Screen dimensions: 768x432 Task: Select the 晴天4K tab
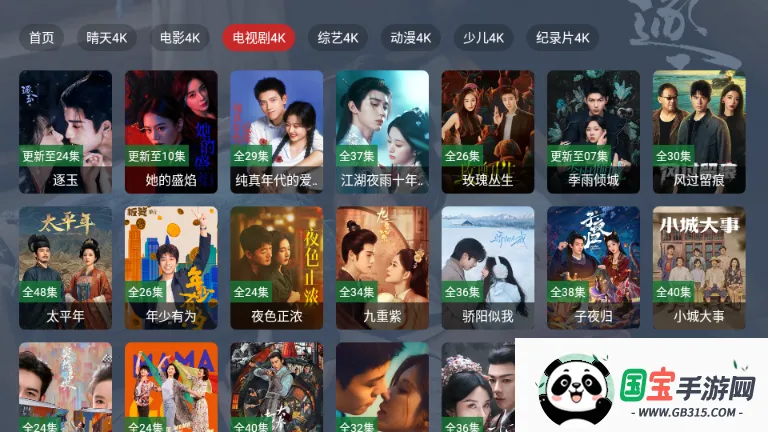pos(106,38)
